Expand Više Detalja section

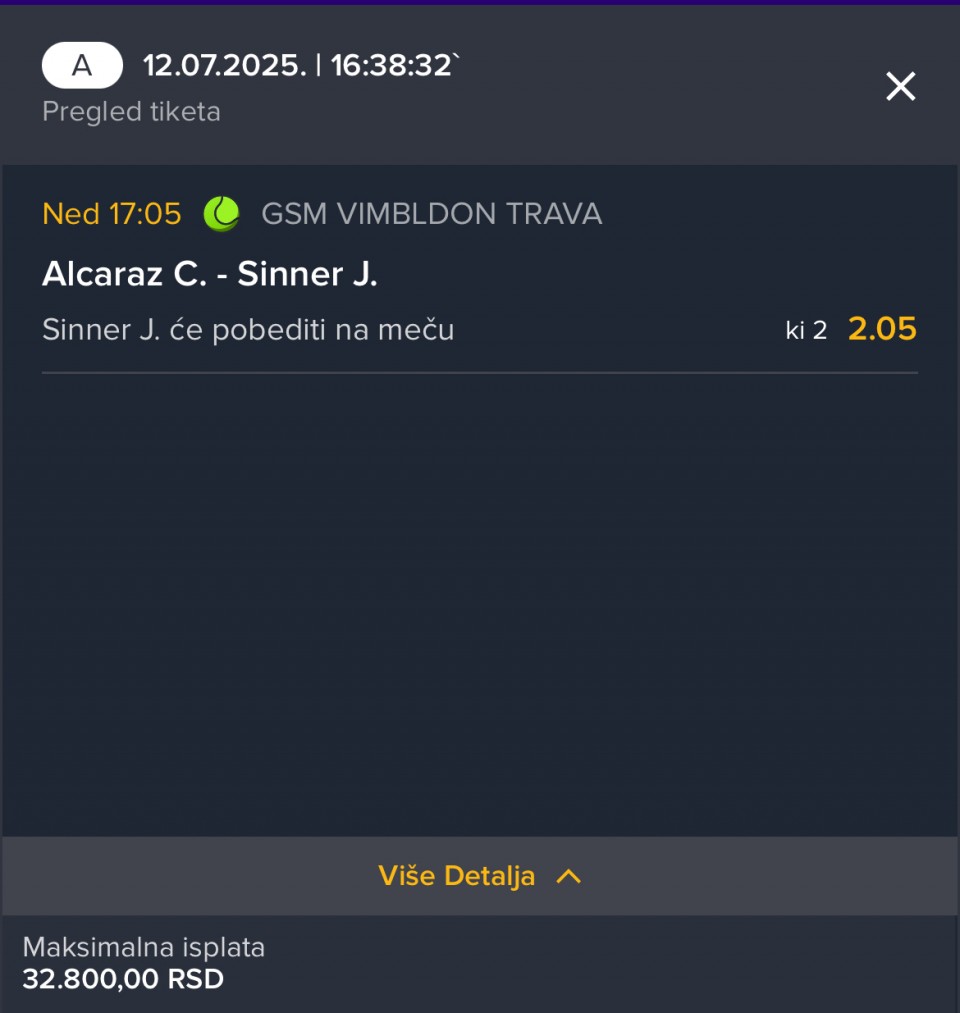(x=479, y=876)
